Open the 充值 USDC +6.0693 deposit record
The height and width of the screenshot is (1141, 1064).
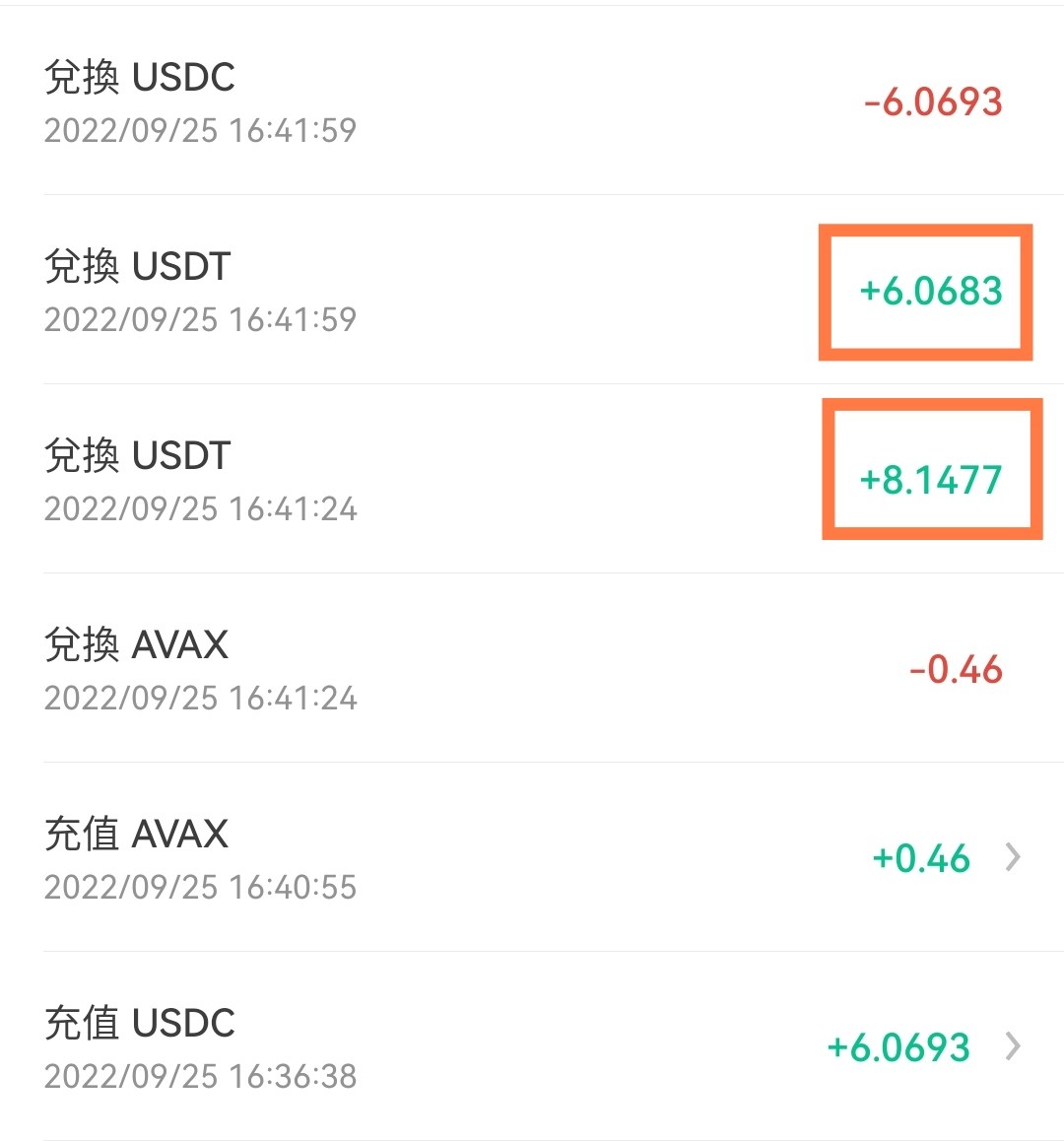(532, 1046)
